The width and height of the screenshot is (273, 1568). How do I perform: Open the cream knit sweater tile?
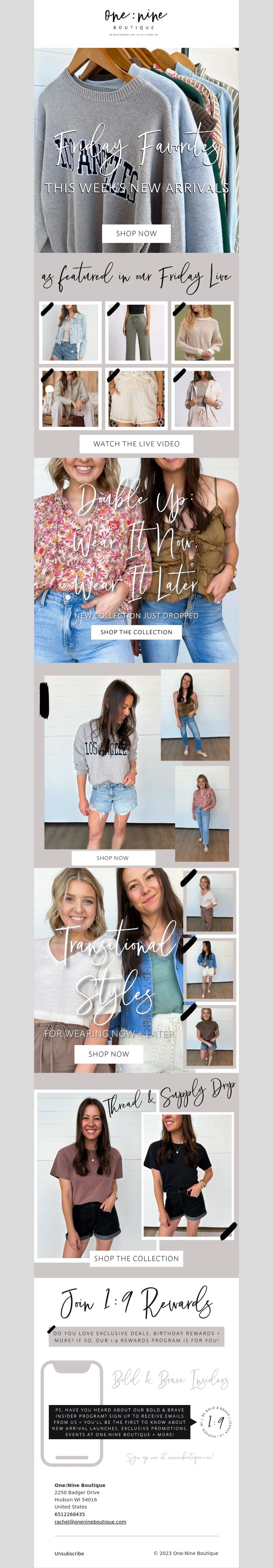point(202,332)
